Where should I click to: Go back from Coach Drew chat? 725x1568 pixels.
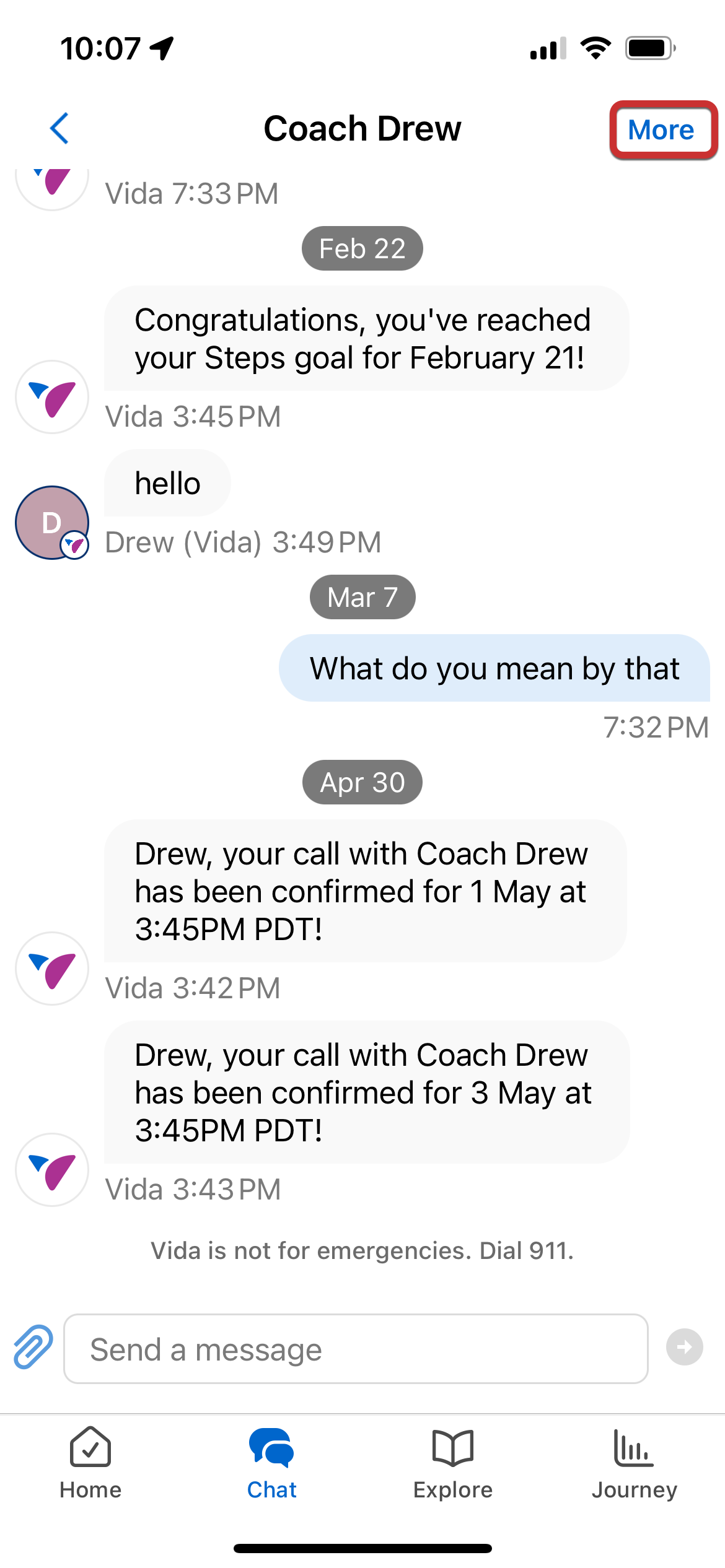coord(59,129)
